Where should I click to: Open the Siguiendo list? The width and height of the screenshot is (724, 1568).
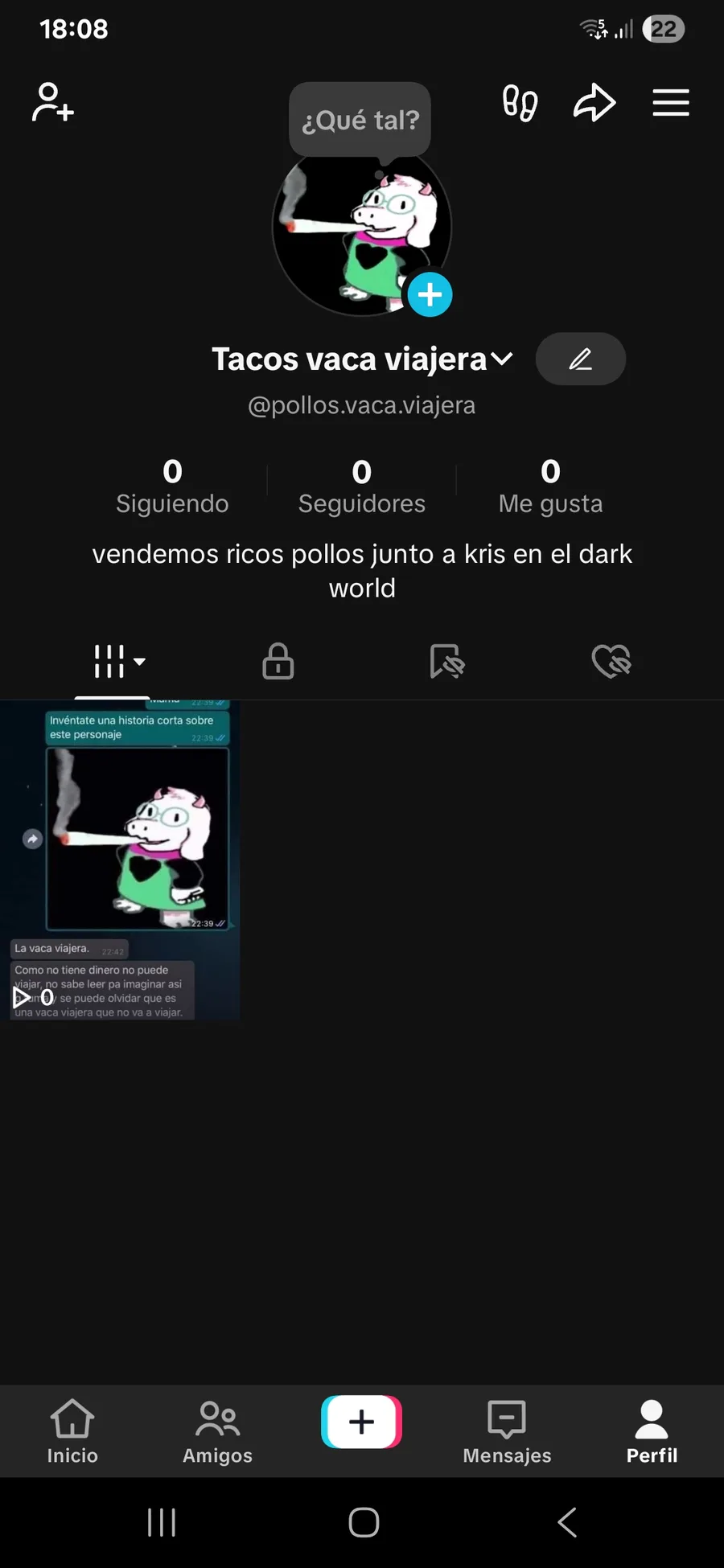(172, 486)
